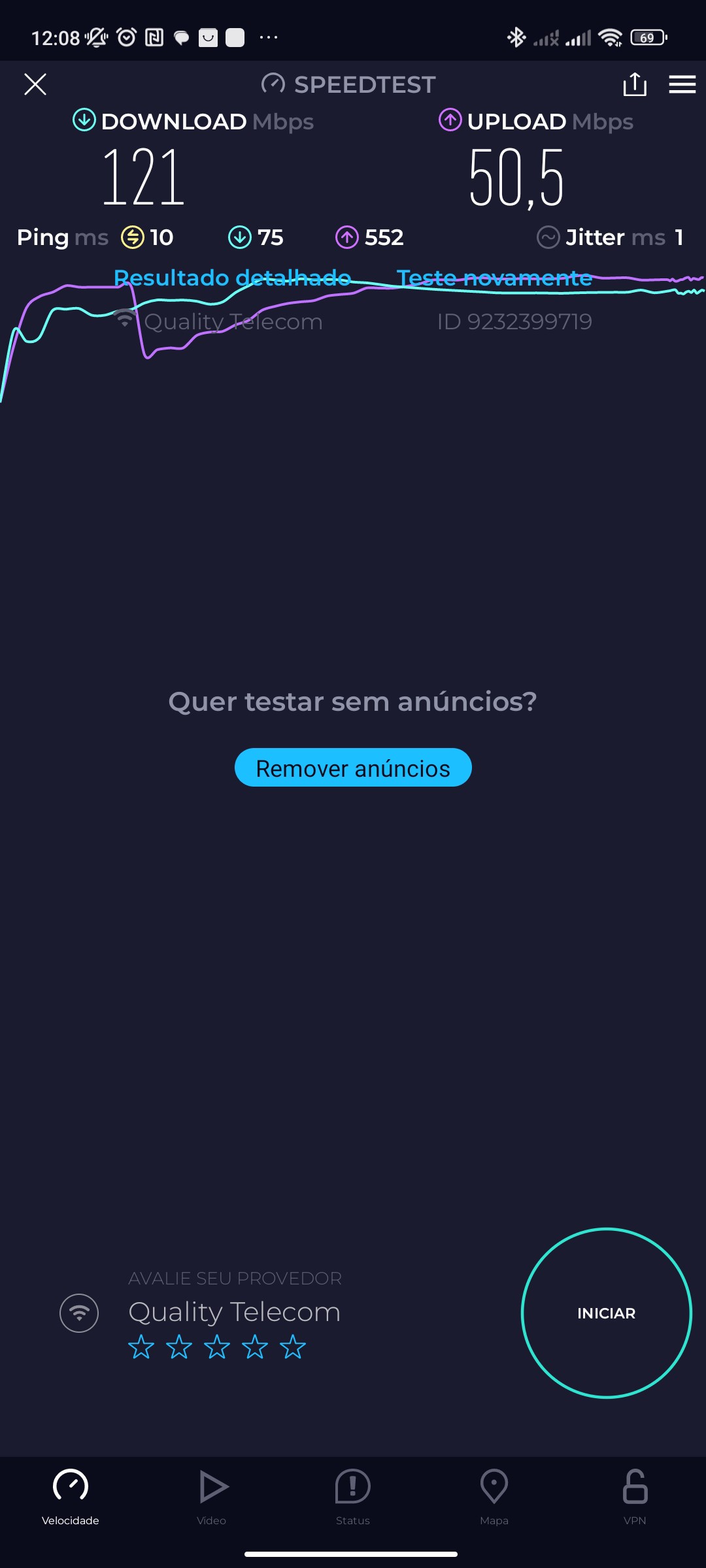Viewport: 706px width, 1568px height.
Task: Open Resultado detalhado link
Action: point(232,278)
